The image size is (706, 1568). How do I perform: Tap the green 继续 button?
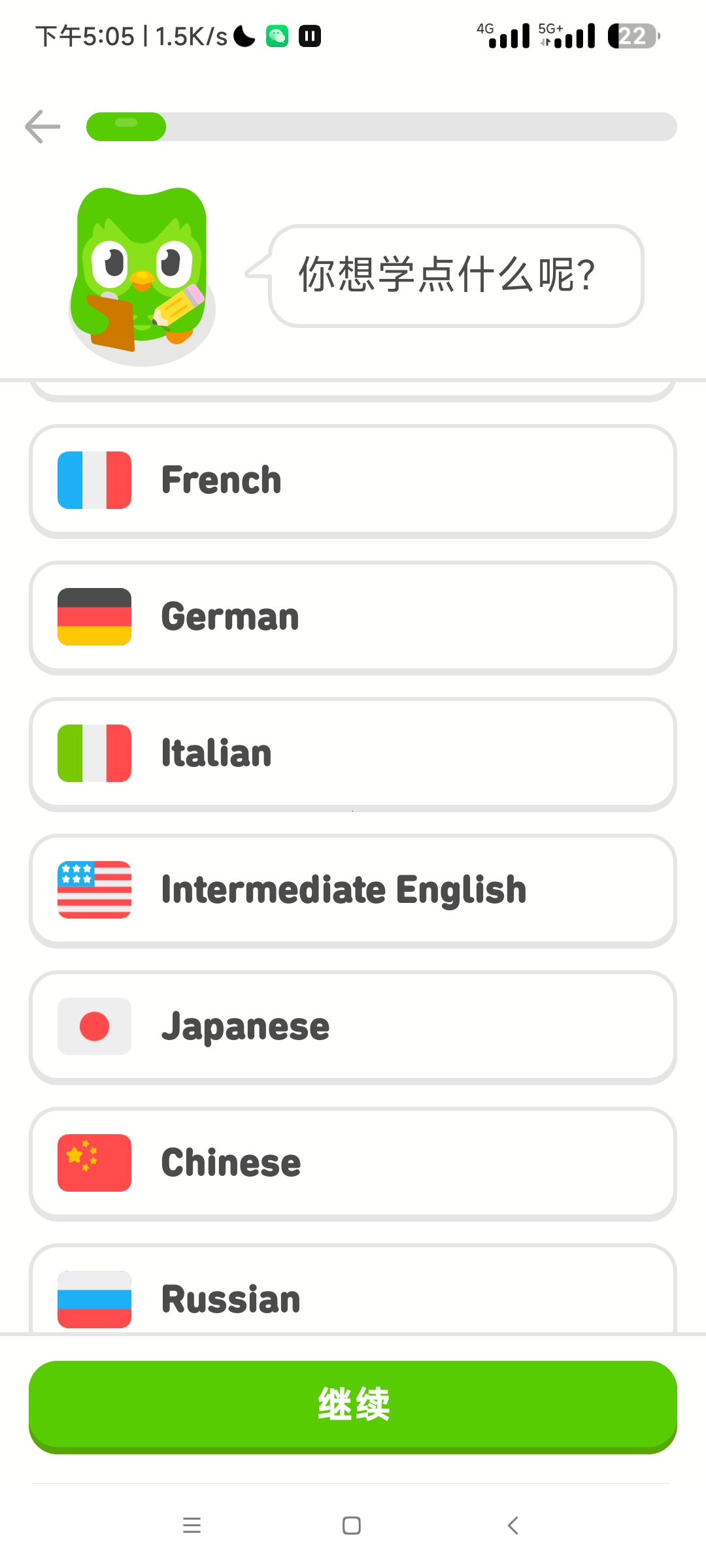pos(353,1405)
